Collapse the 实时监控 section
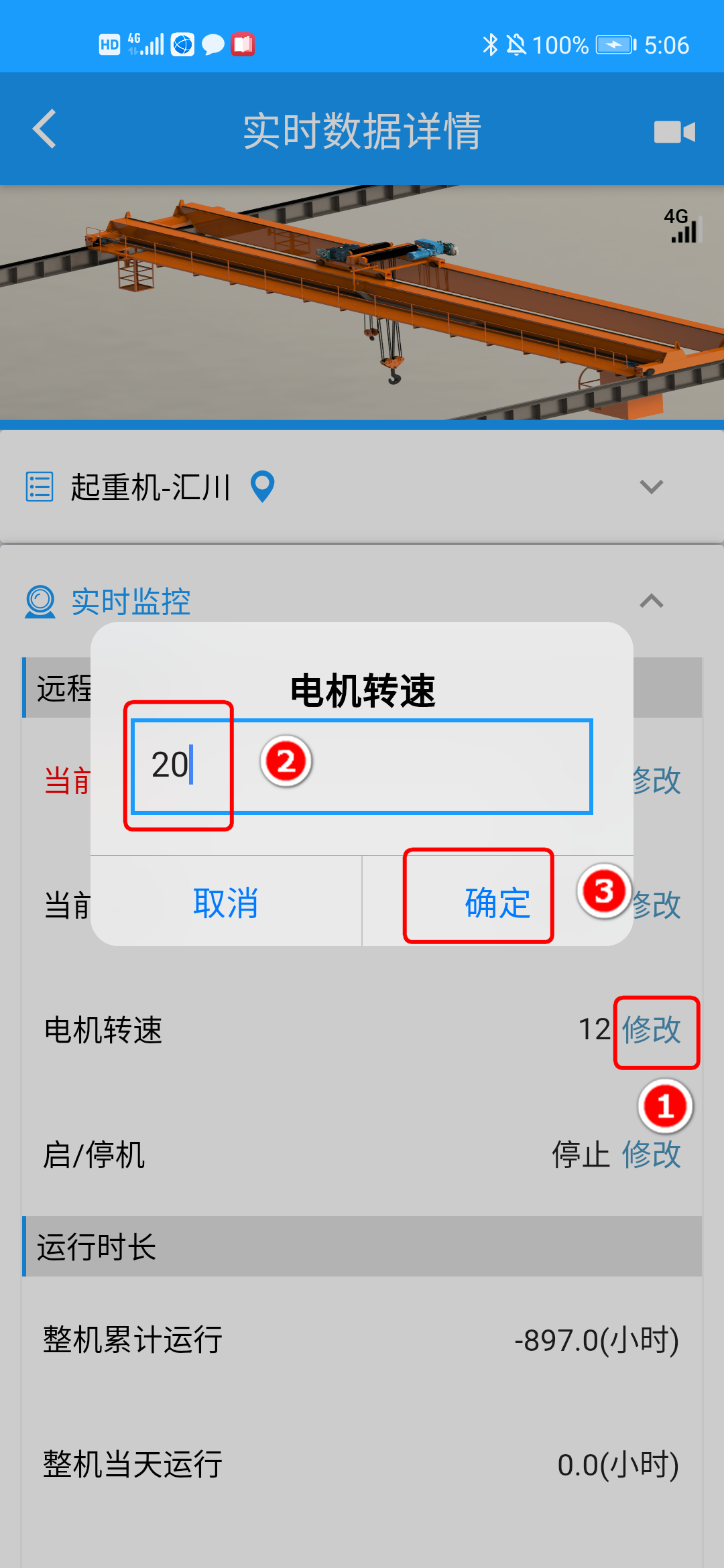The image size is (724, 1568). point(651,601)
